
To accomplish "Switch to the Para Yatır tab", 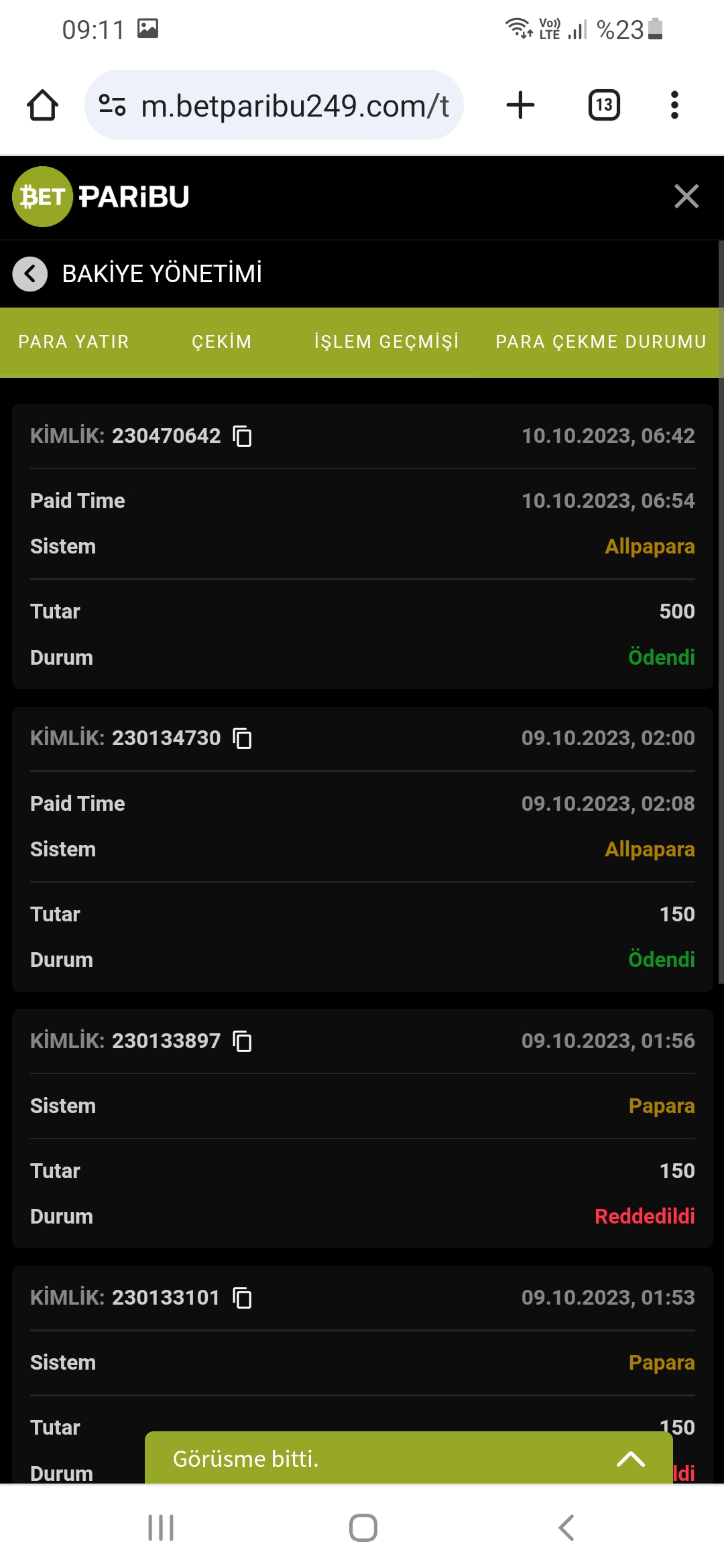I will click(74, 342).
